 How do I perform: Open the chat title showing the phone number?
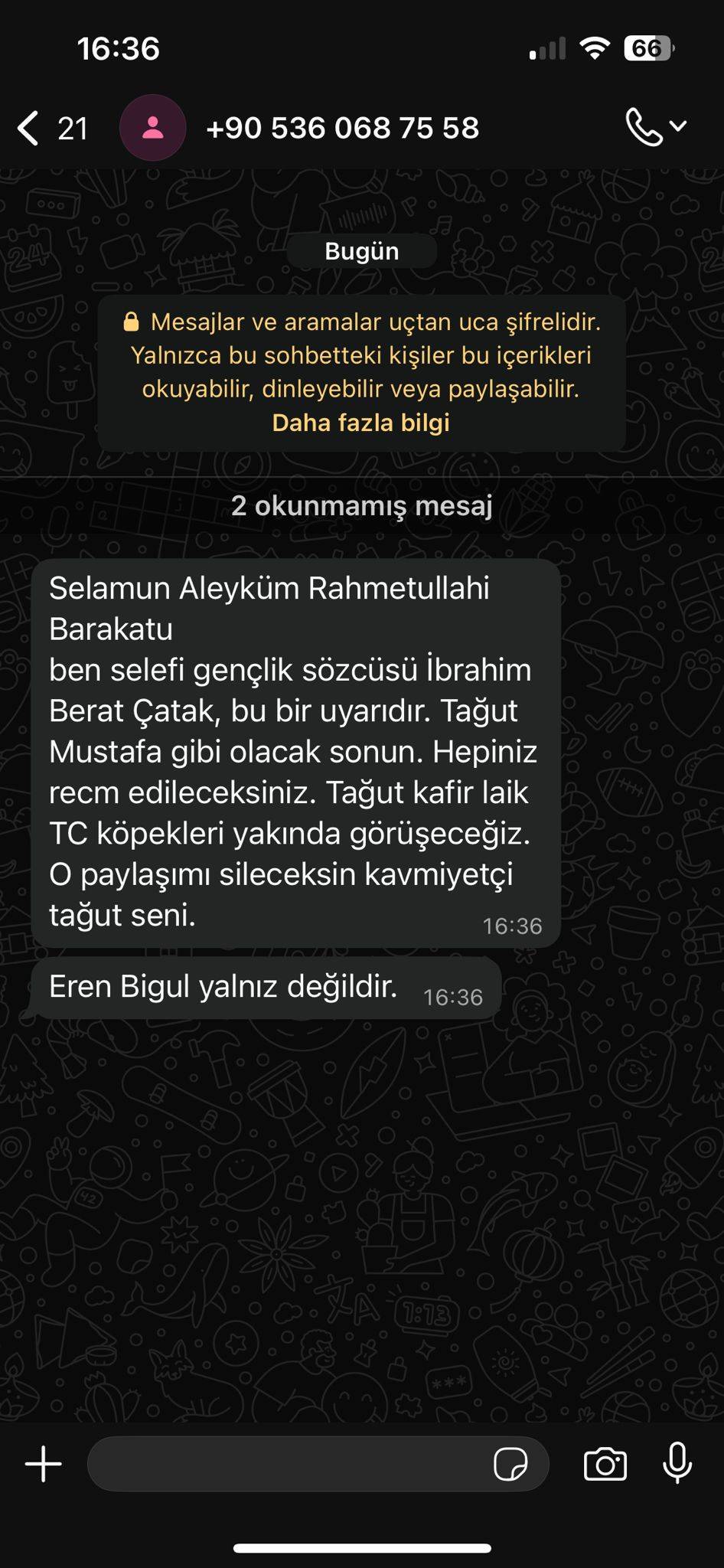343,127
